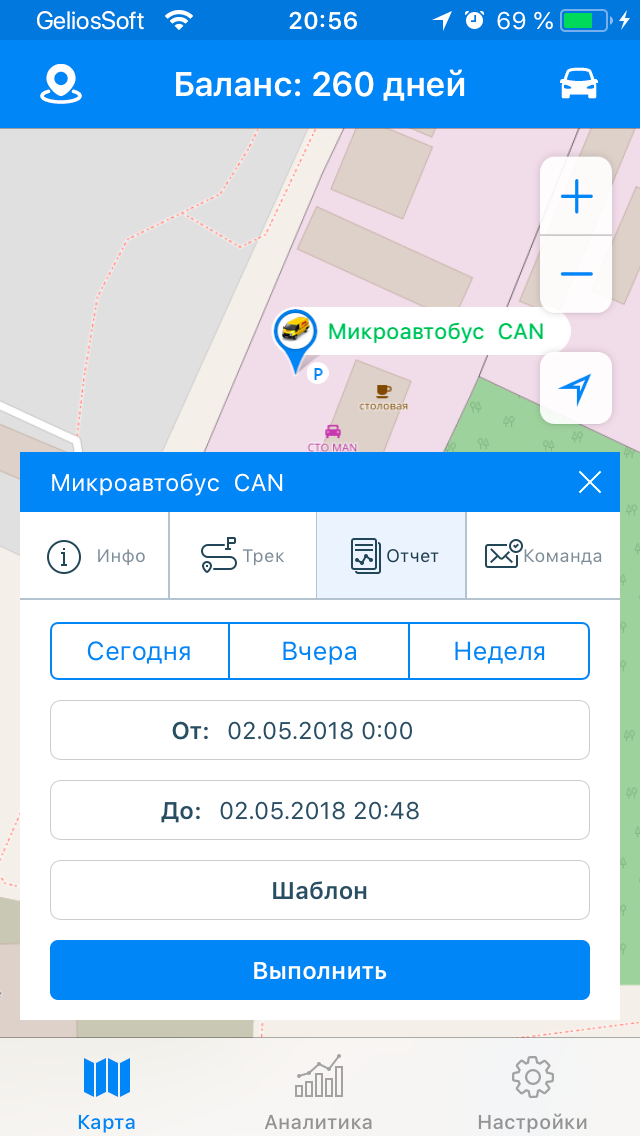Switch to the Инфо tab
Viewport: 640px width, 1136px height.
point(95,556)
